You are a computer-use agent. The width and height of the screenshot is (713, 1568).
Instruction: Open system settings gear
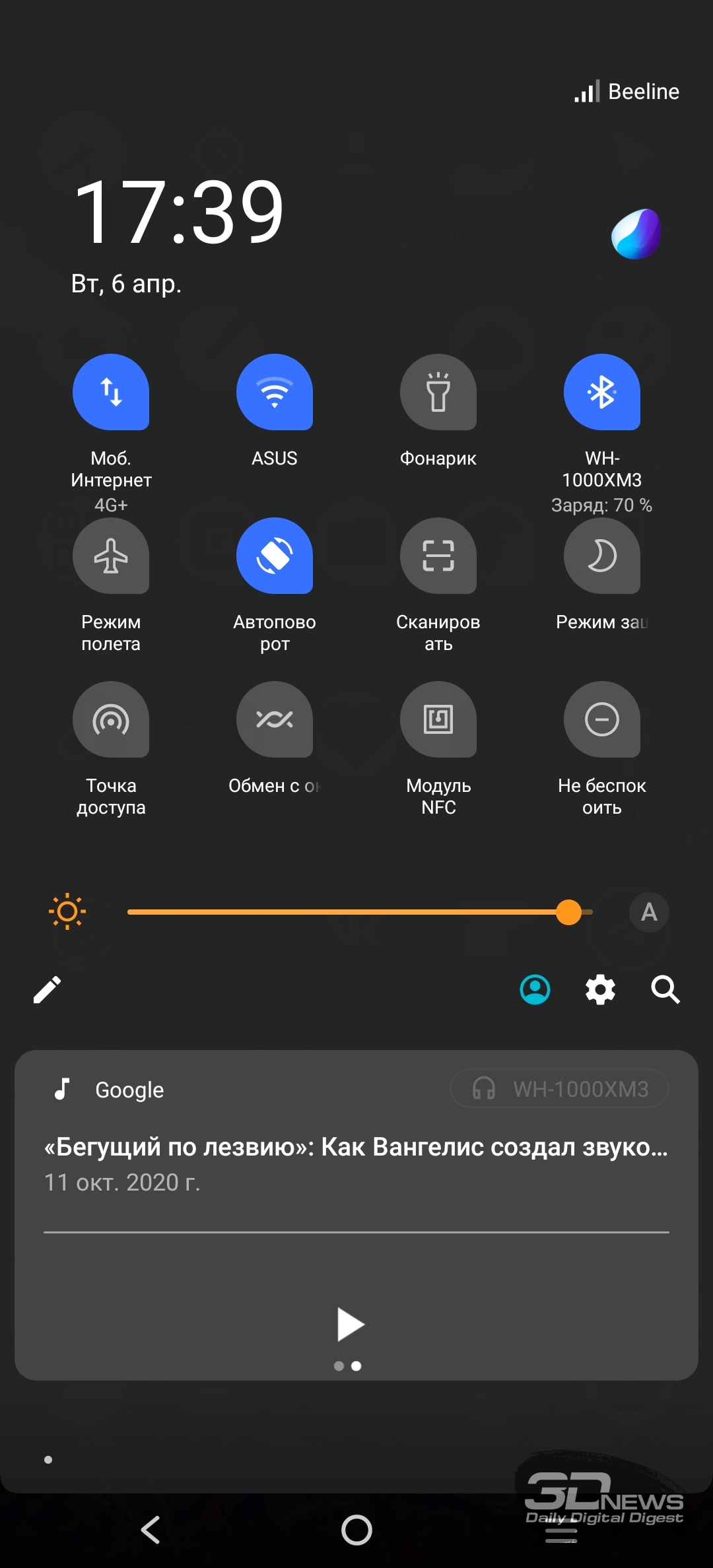pos(601,990)
